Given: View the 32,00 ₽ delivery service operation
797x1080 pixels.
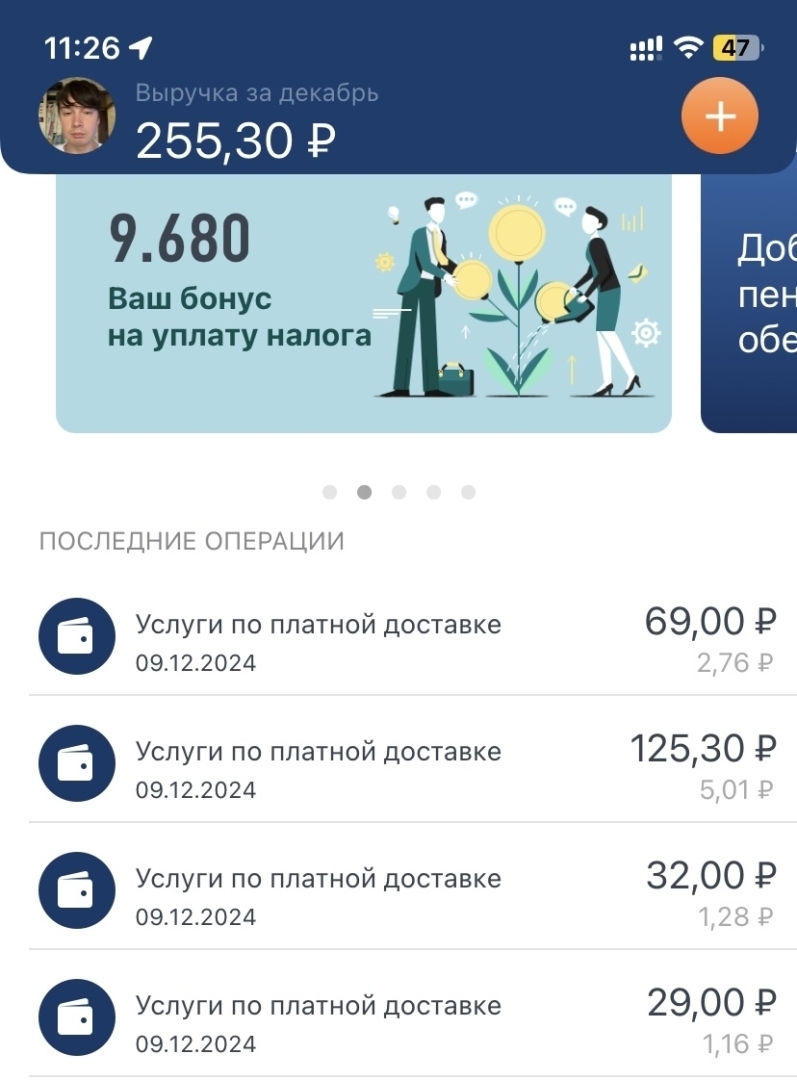Looking at the screenshot, I should coord(400,894).
